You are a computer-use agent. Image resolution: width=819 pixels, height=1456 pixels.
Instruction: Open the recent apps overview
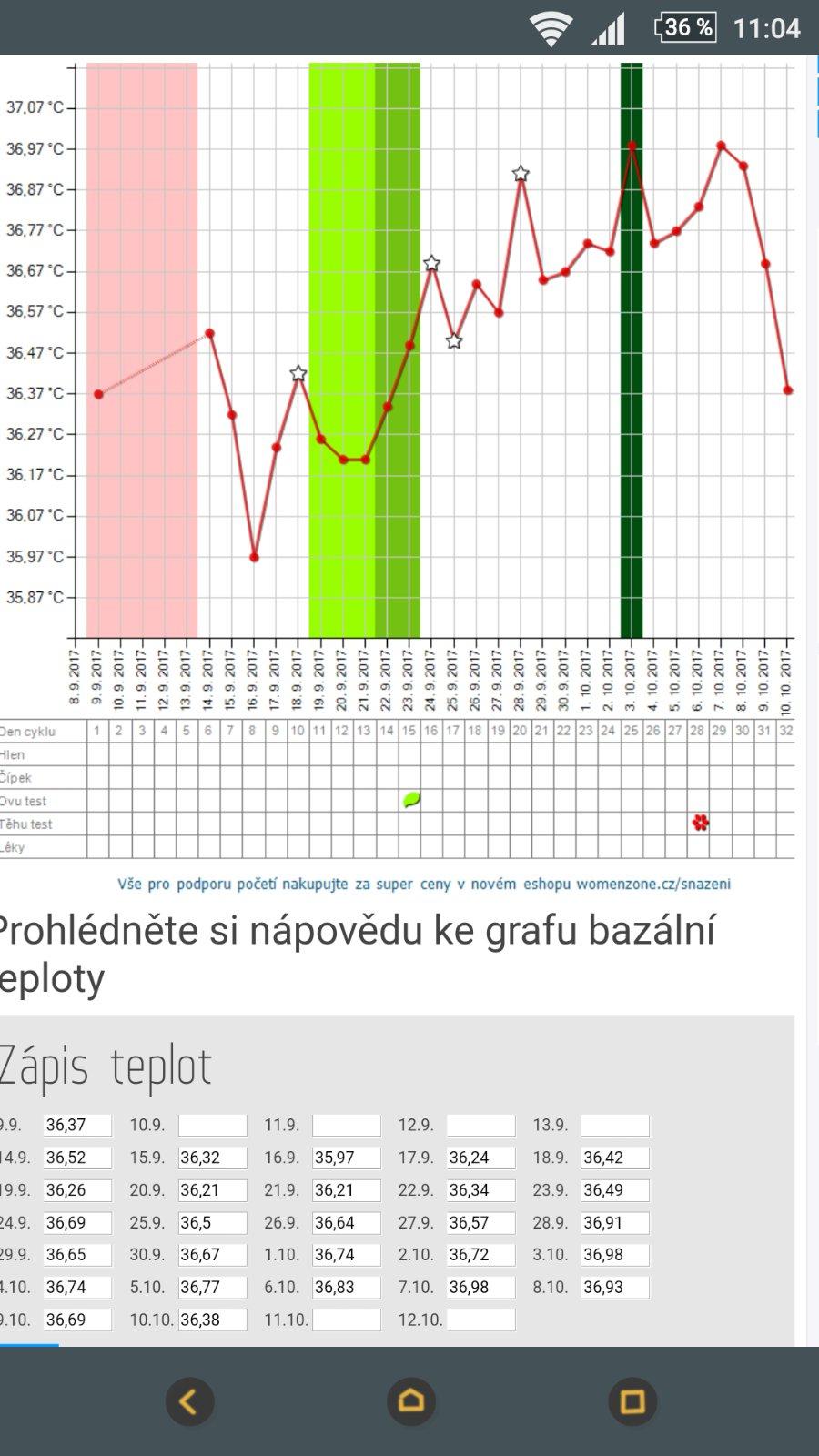[x=632, y=1401]
